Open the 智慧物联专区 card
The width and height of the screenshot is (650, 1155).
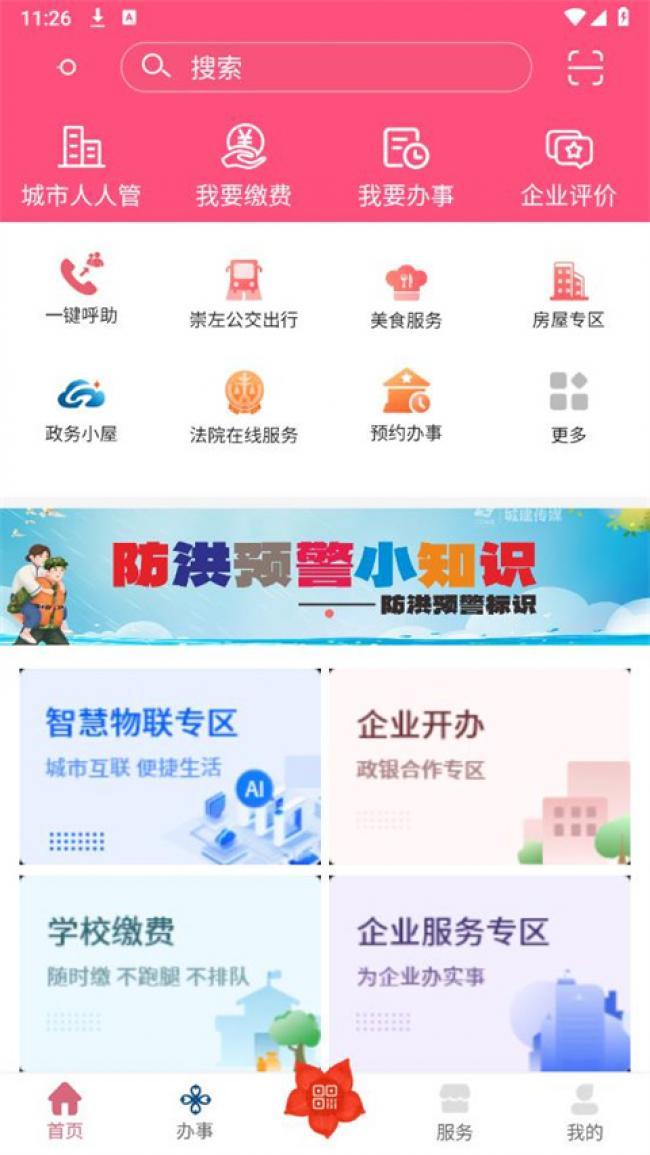170,767
